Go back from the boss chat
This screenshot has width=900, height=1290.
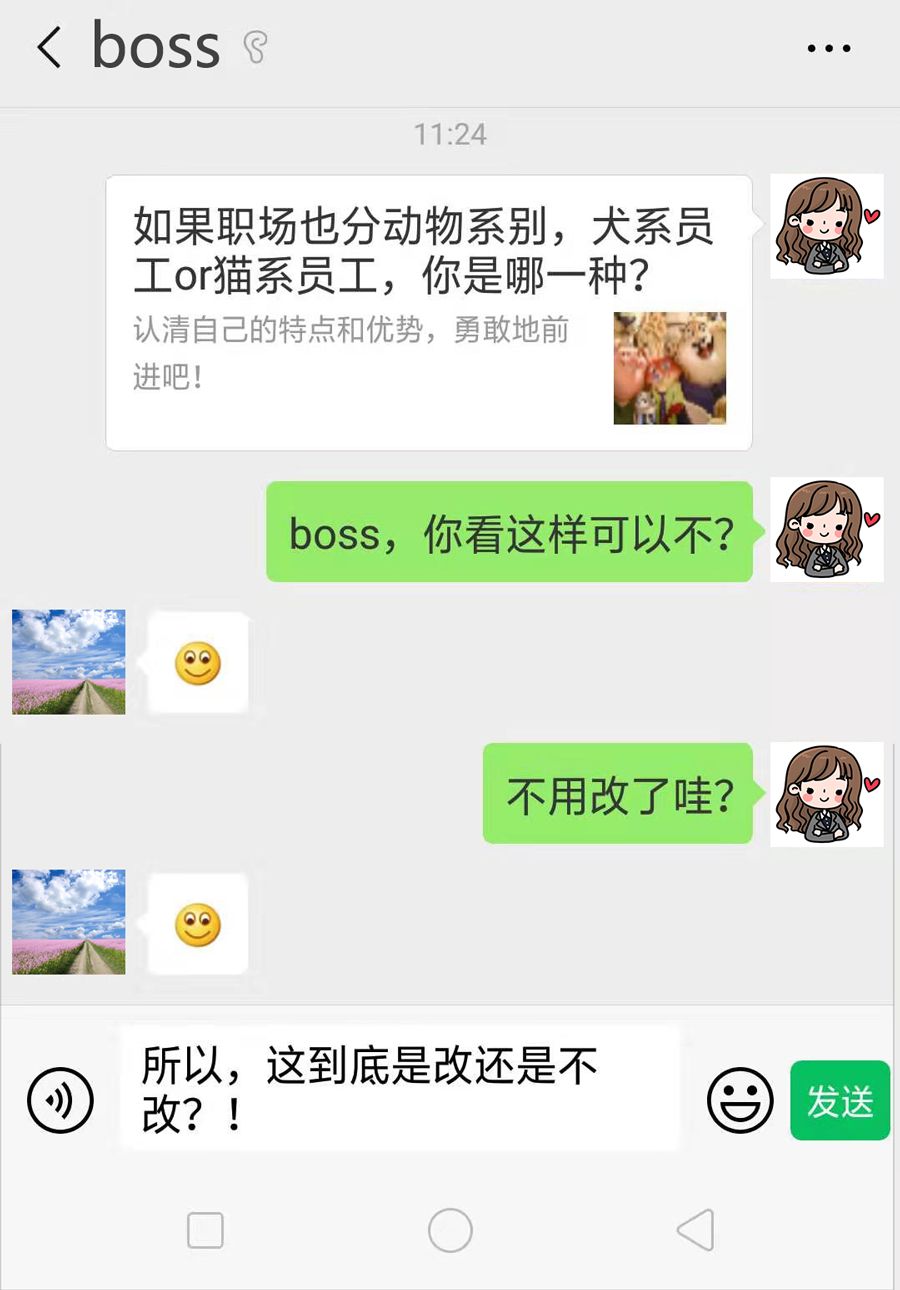pos(48,48)
